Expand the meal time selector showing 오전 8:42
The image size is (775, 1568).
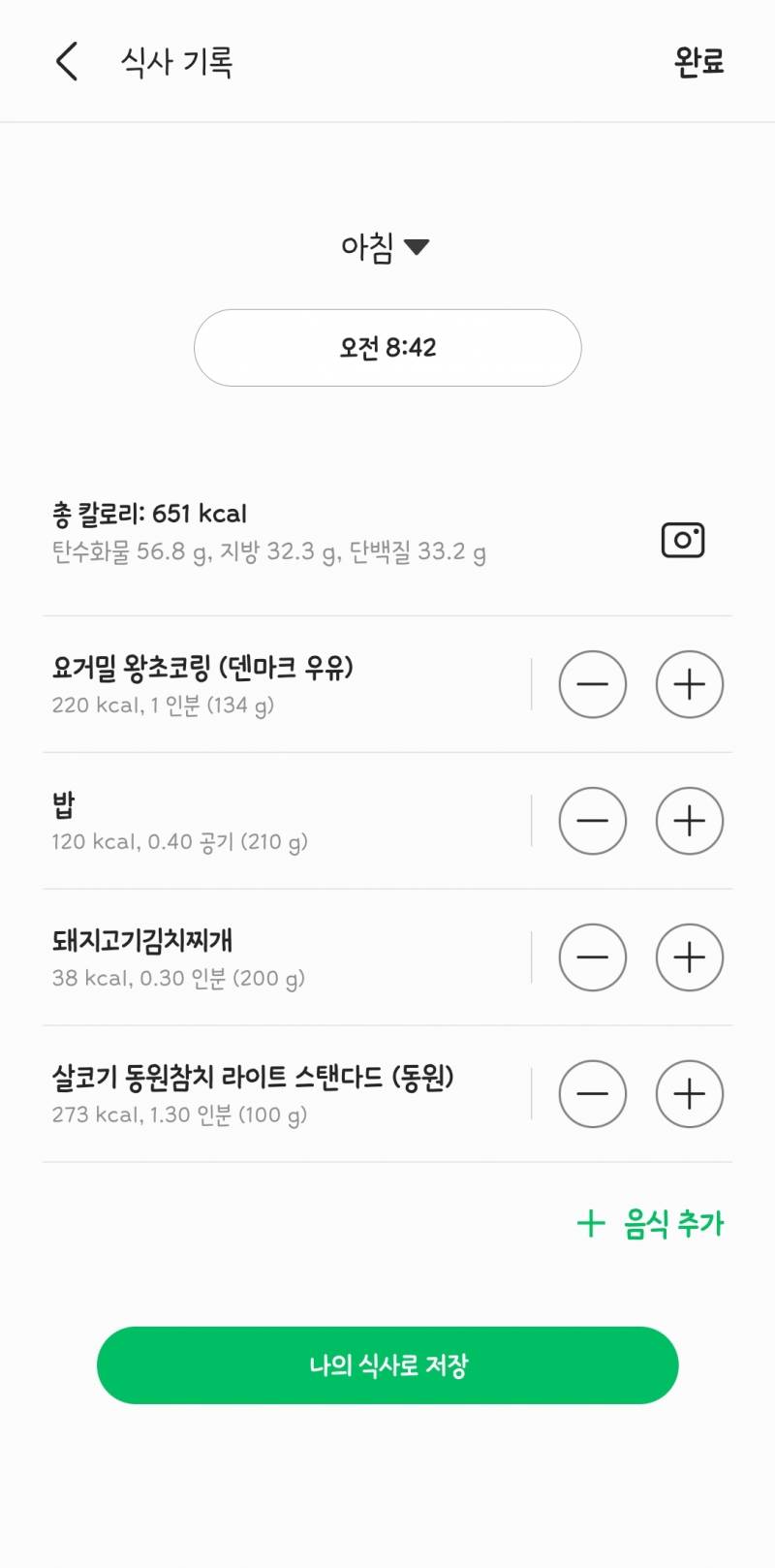pos(387,347)
